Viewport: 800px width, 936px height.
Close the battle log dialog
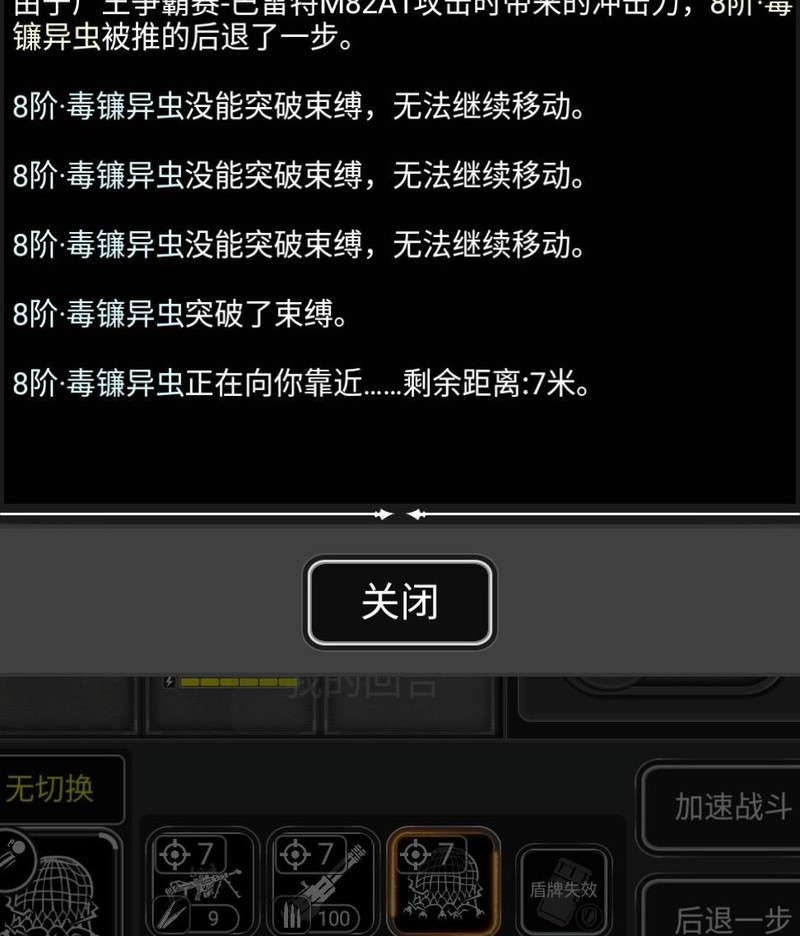coord(400,602)
